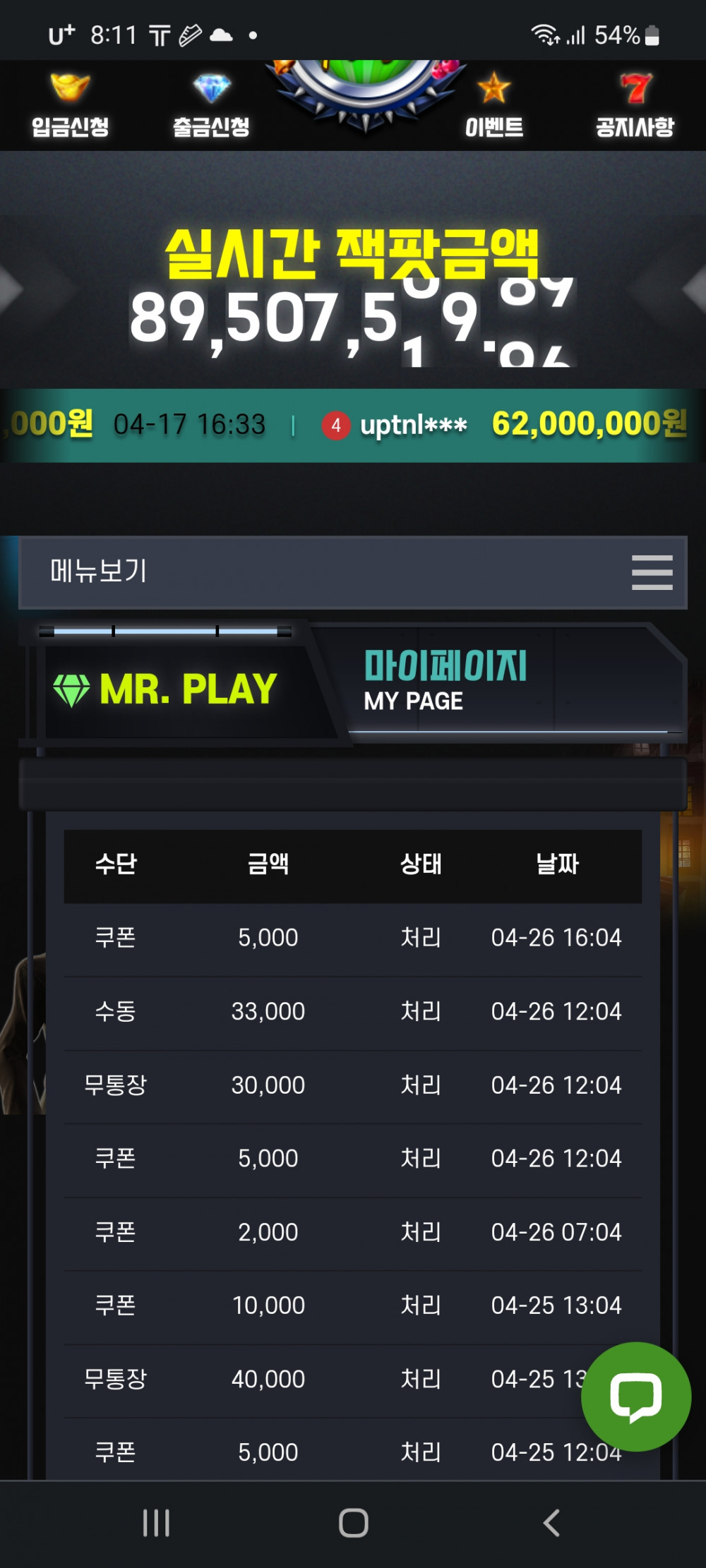Expand the 메뉴보기 hamburger menu

(652, 572)
